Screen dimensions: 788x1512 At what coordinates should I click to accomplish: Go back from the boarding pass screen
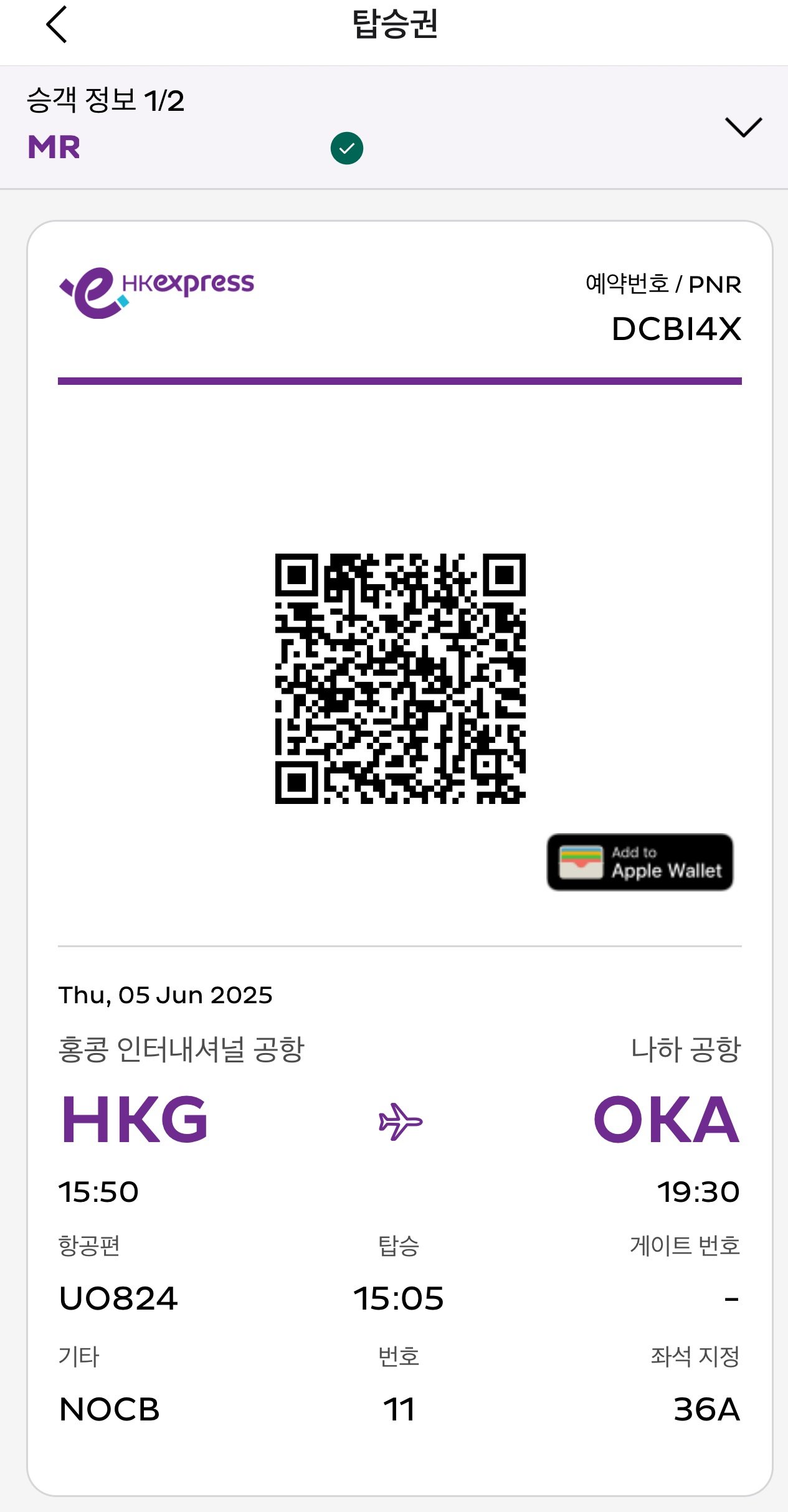click(x=56, y=25)
